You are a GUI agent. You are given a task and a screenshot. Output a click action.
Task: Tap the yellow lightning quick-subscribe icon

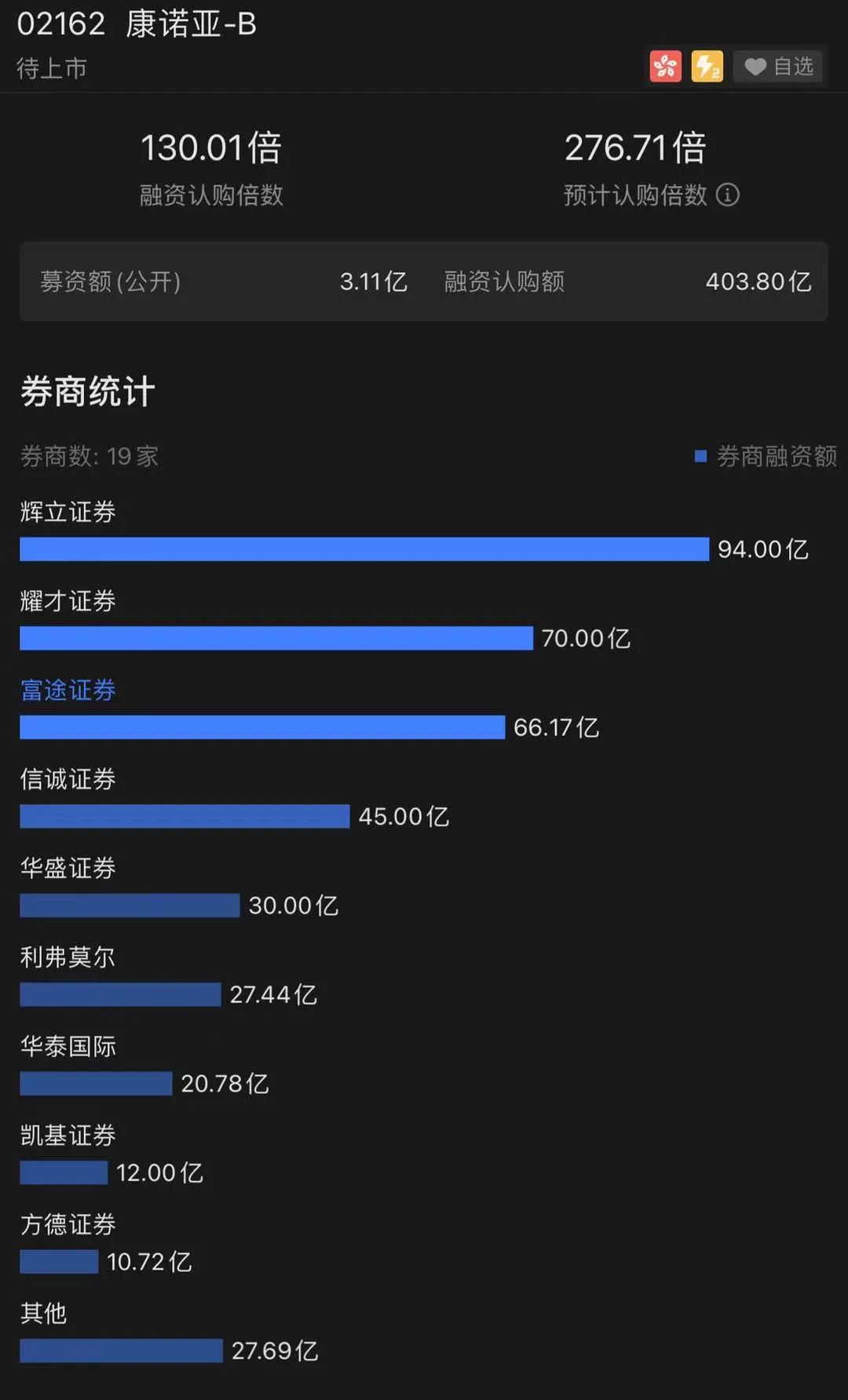click(706, 67)
